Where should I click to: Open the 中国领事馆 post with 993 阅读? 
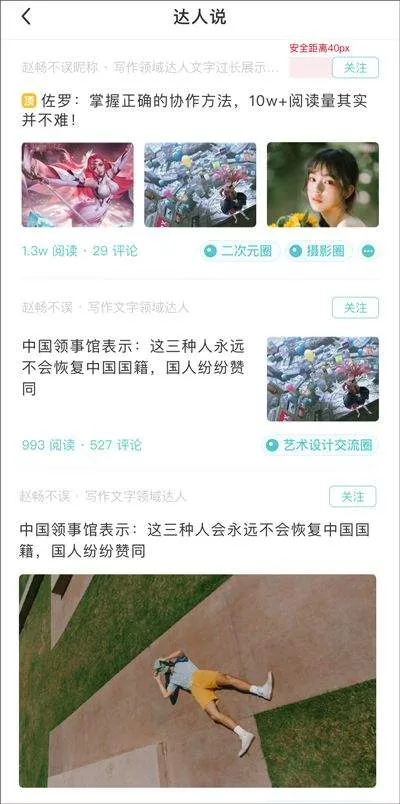(133, 367)
